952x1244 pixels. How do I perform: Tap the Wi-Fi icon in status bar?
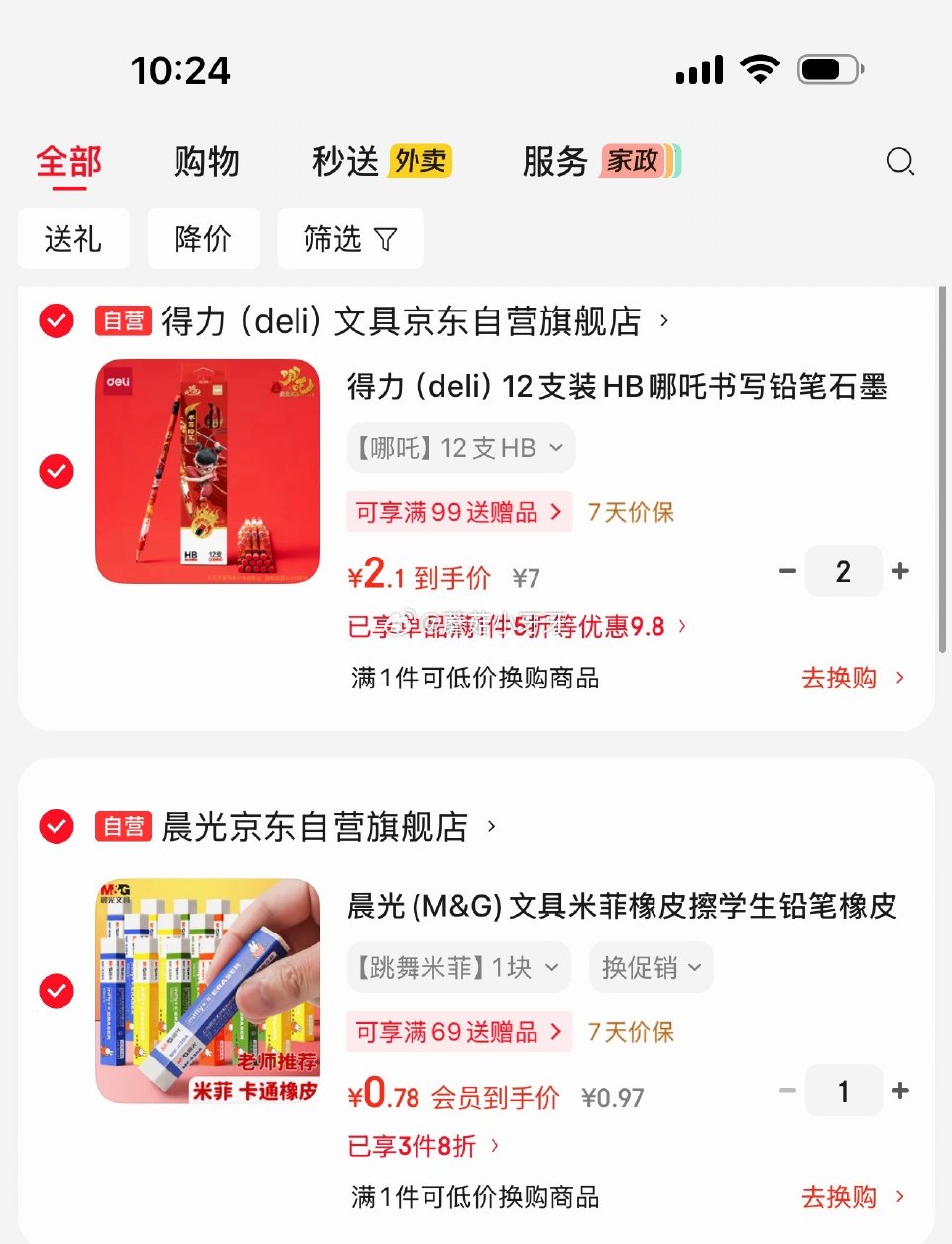pyautogui.click(x=760, y=68)
